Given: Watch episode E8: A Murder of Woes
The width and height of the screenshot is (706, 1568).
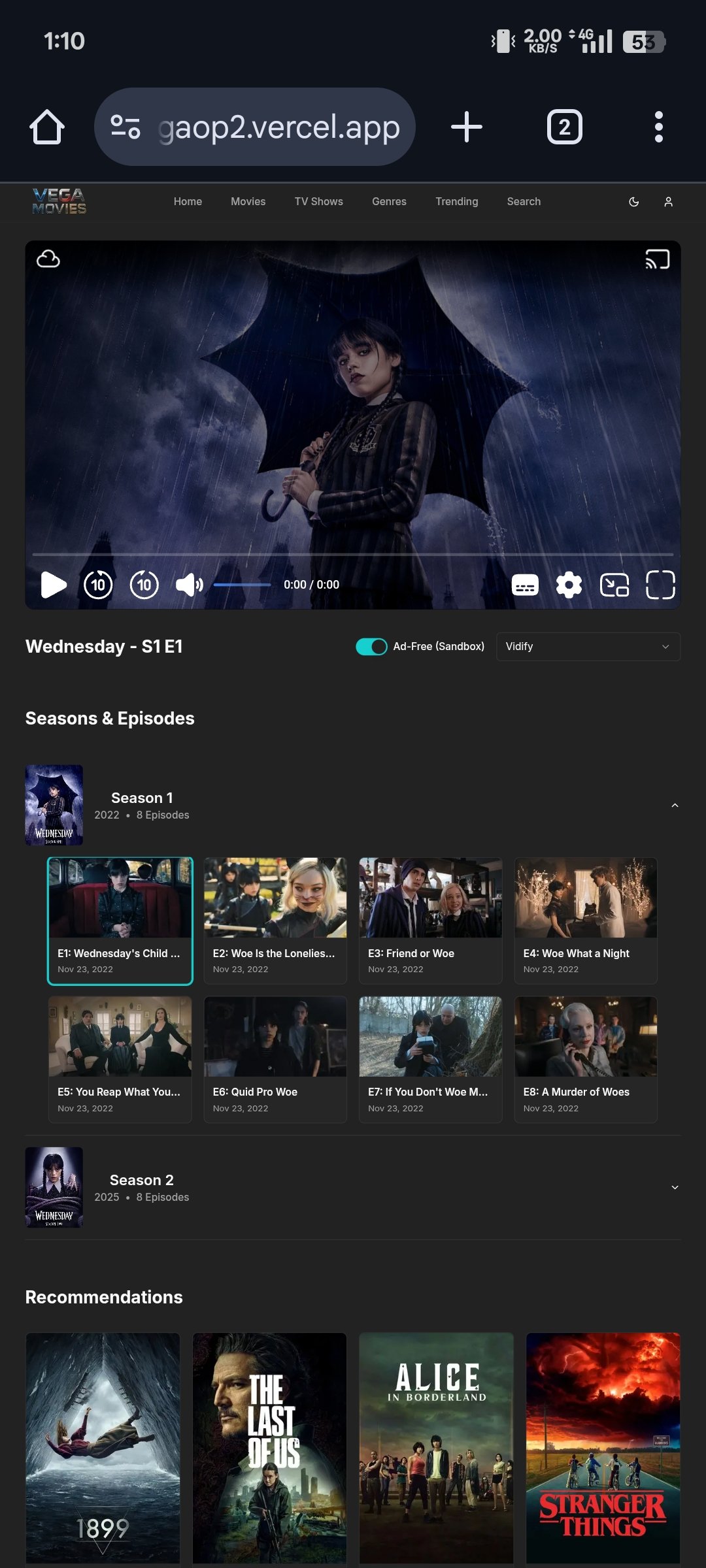Looking at the screenshot, I should click(x=586, y=1059).
